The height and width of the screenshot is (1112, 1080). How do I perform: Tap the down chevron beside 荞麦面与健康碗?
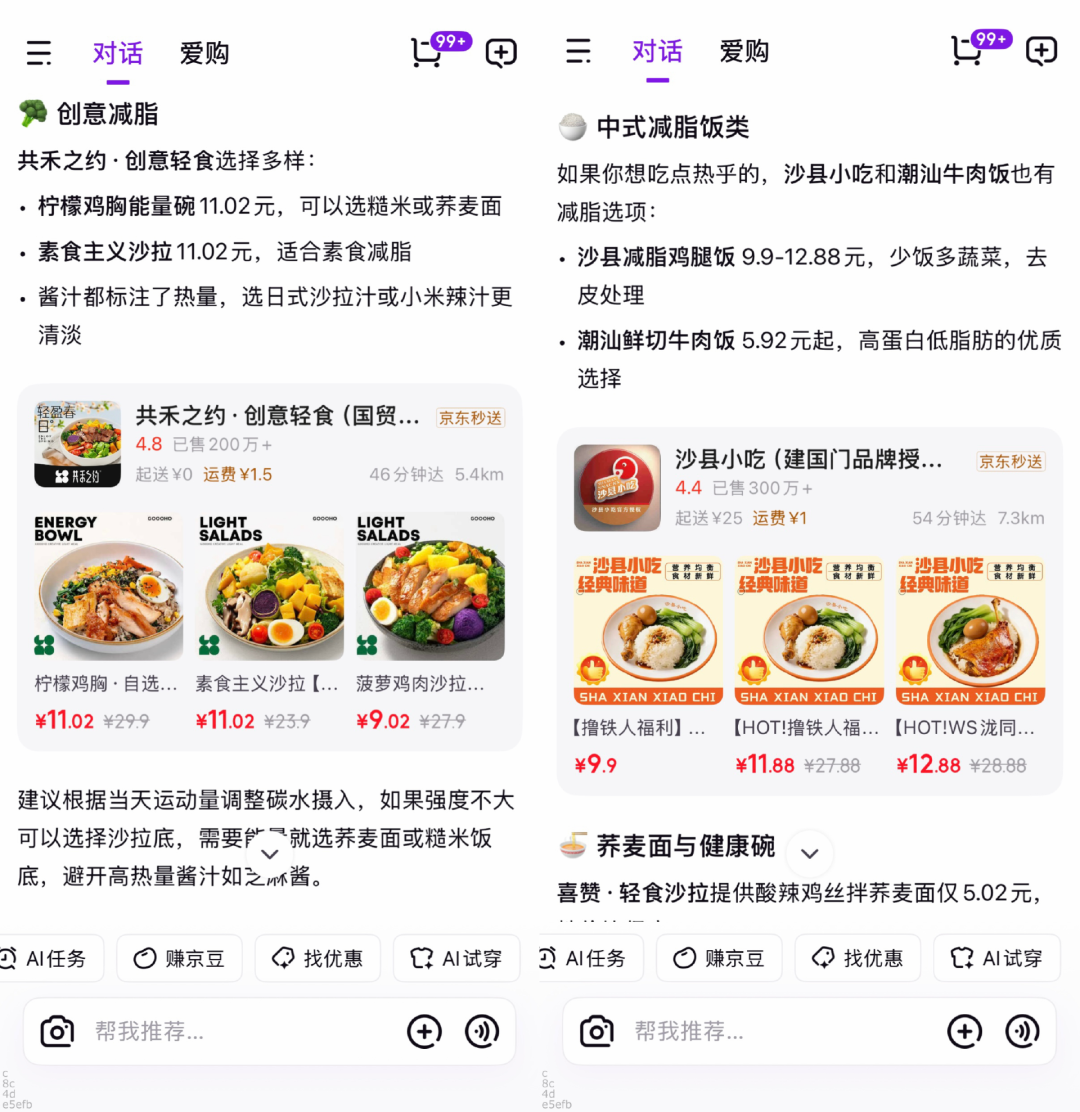[810, 853]
